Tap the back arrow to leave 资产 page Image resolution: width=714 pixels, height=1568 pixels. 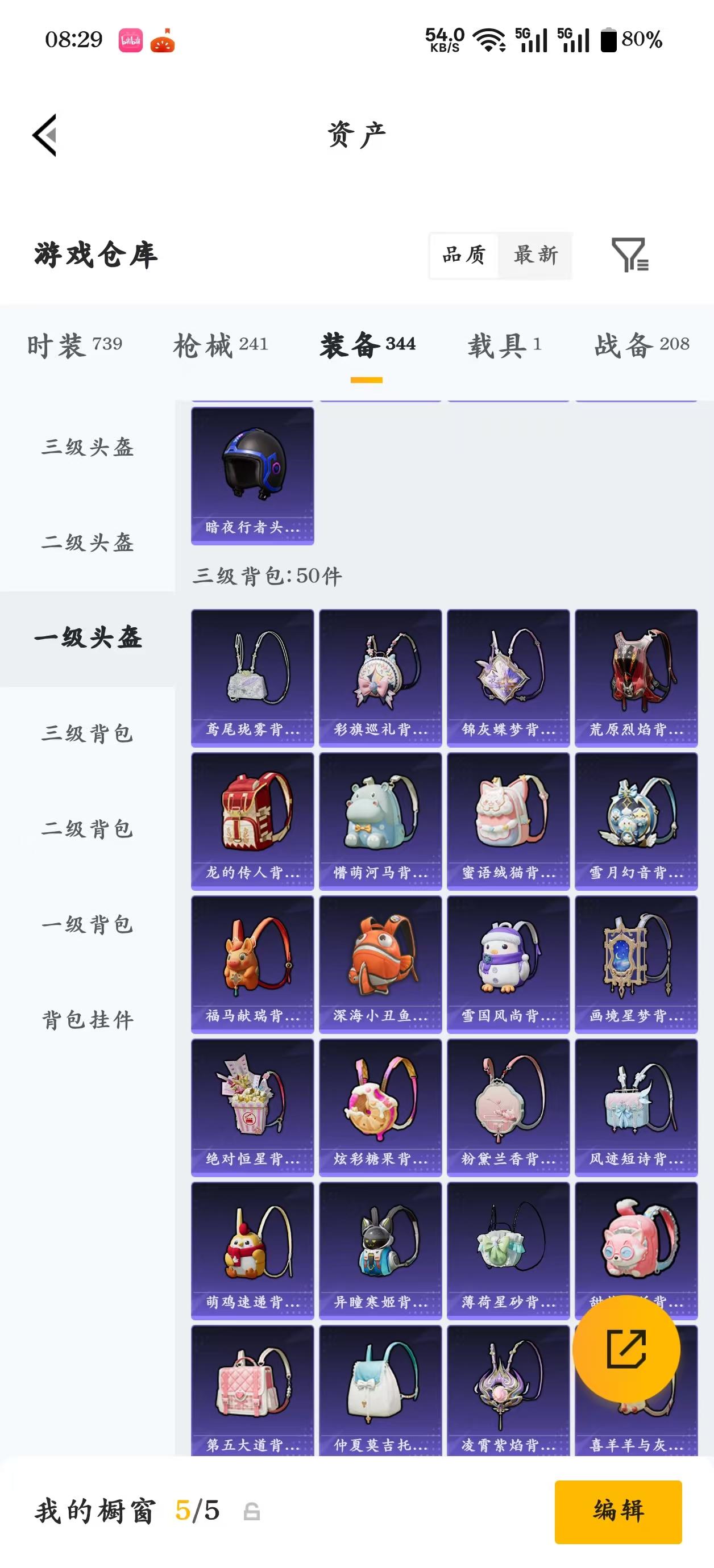pyautogui.click(x=45, y=135)
